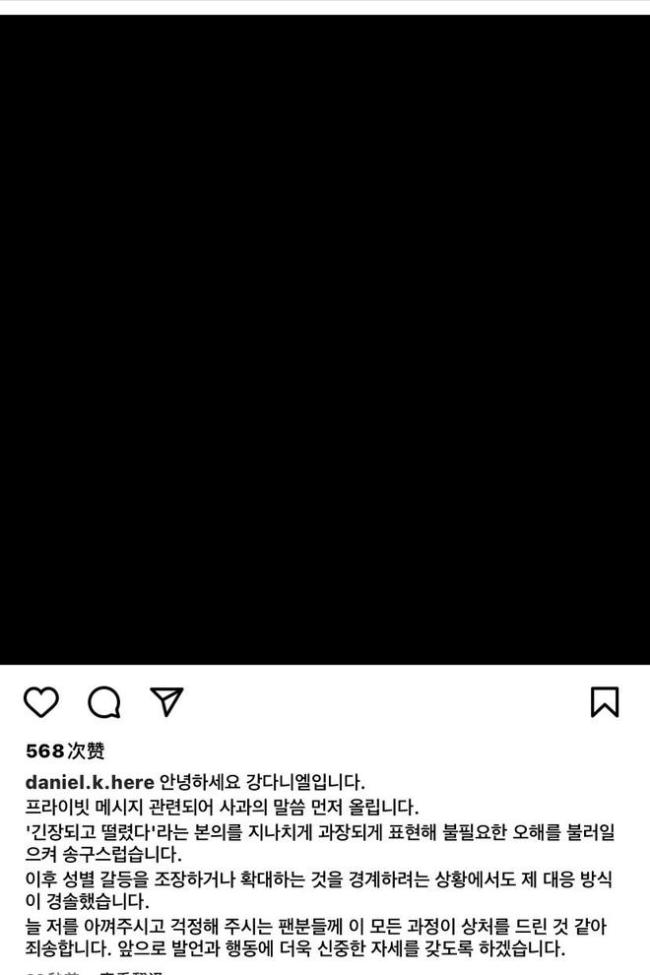650x975 pixels.
Task: Bookmark this post
Action: (x=607, y=704)
